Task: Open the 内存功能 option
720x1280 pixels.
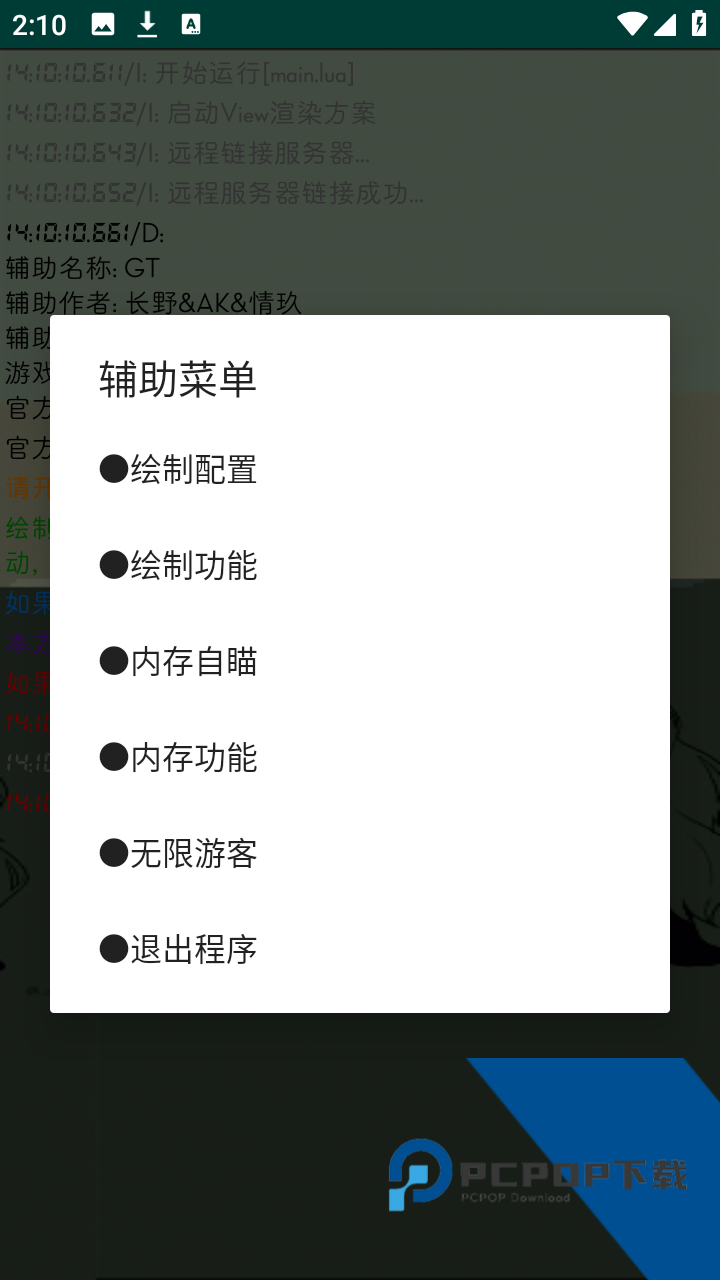Action: pos(178,757)
